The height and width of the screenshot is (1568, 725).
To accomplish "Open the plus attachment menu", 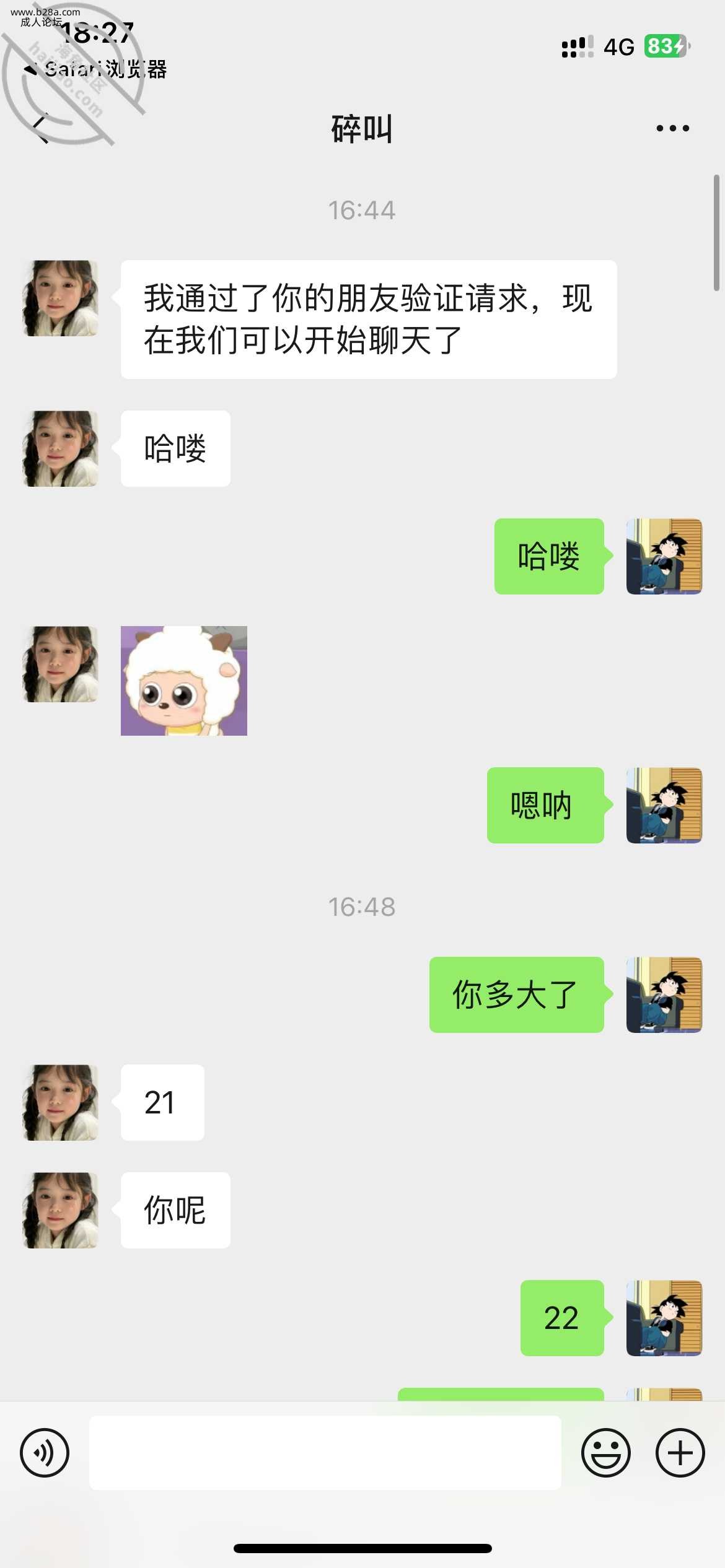I will 680,1452.
